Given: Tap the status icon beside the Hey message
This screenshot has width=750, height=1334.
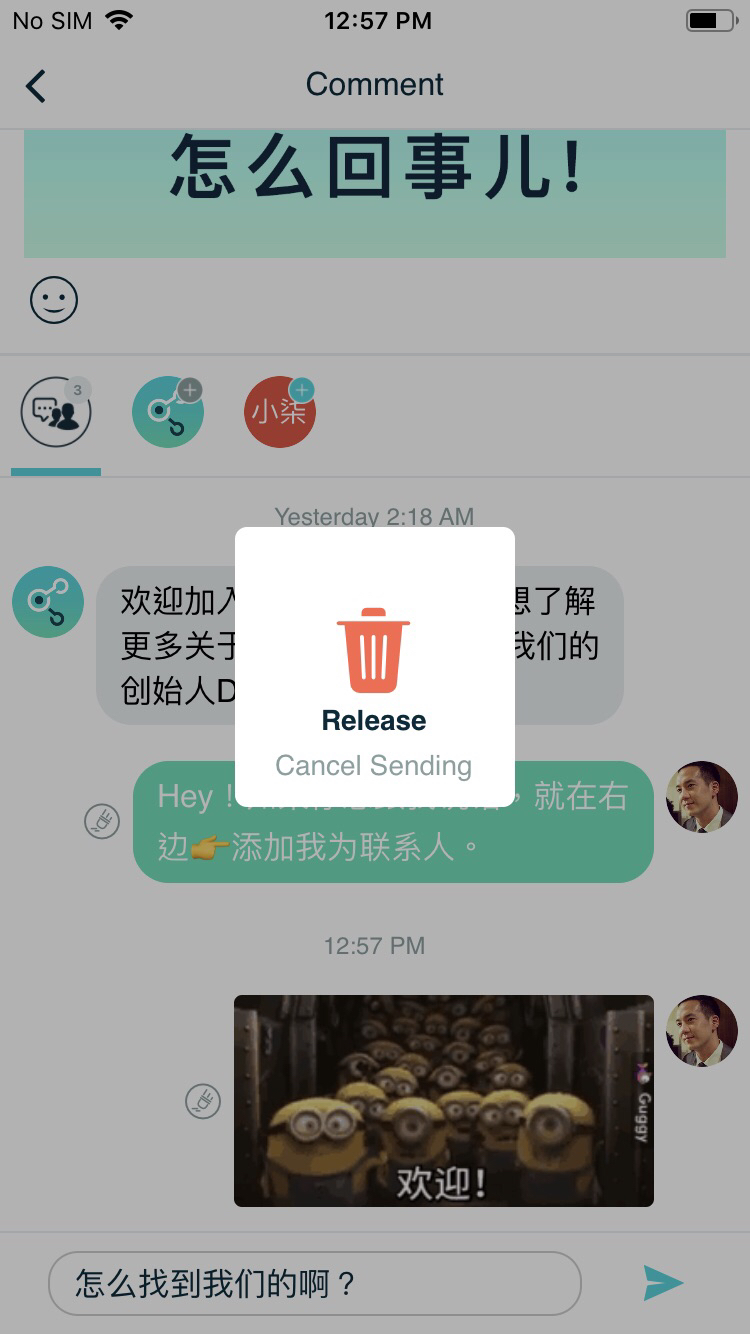Looking at the screenshot, I should click(x=102, y=822).
